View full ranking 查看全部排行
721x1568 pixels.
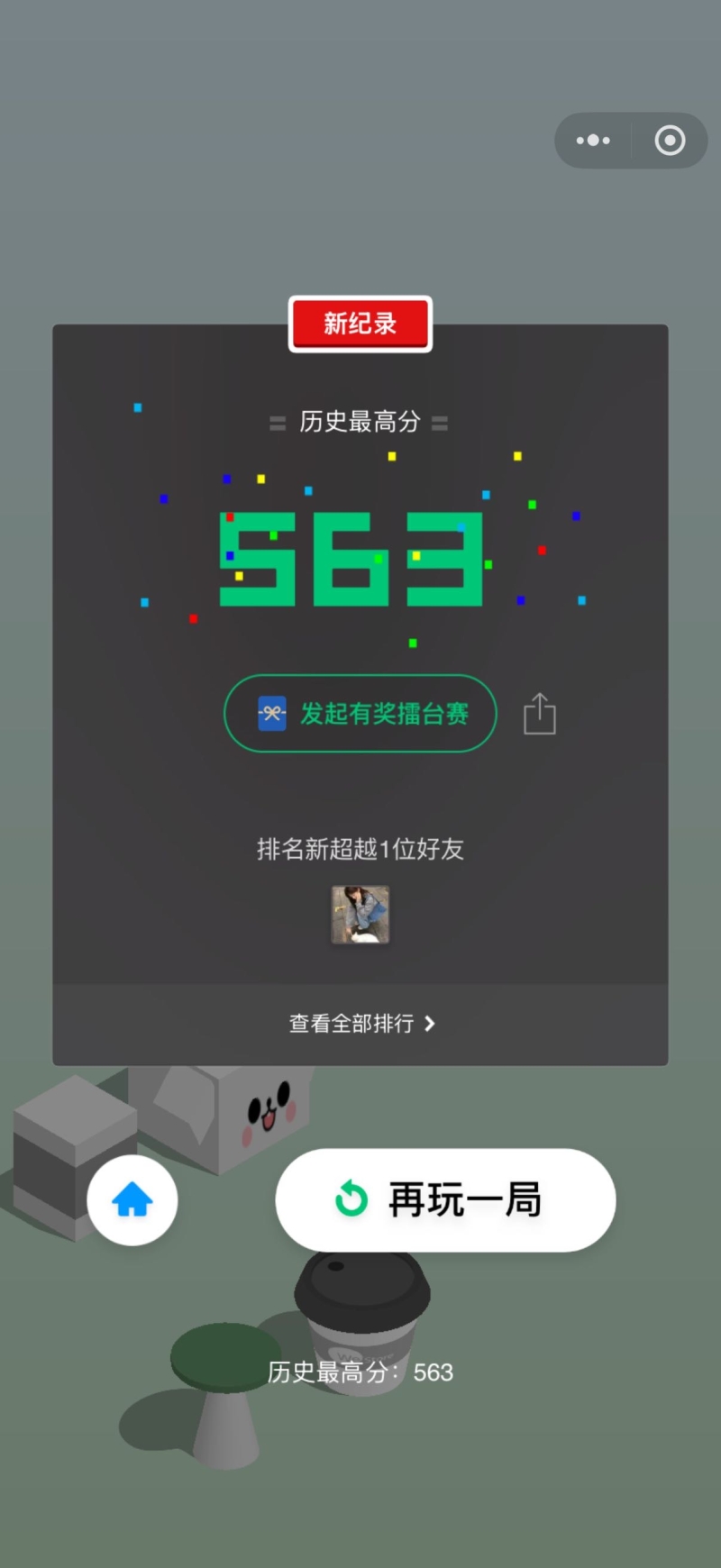[360, 1024]
